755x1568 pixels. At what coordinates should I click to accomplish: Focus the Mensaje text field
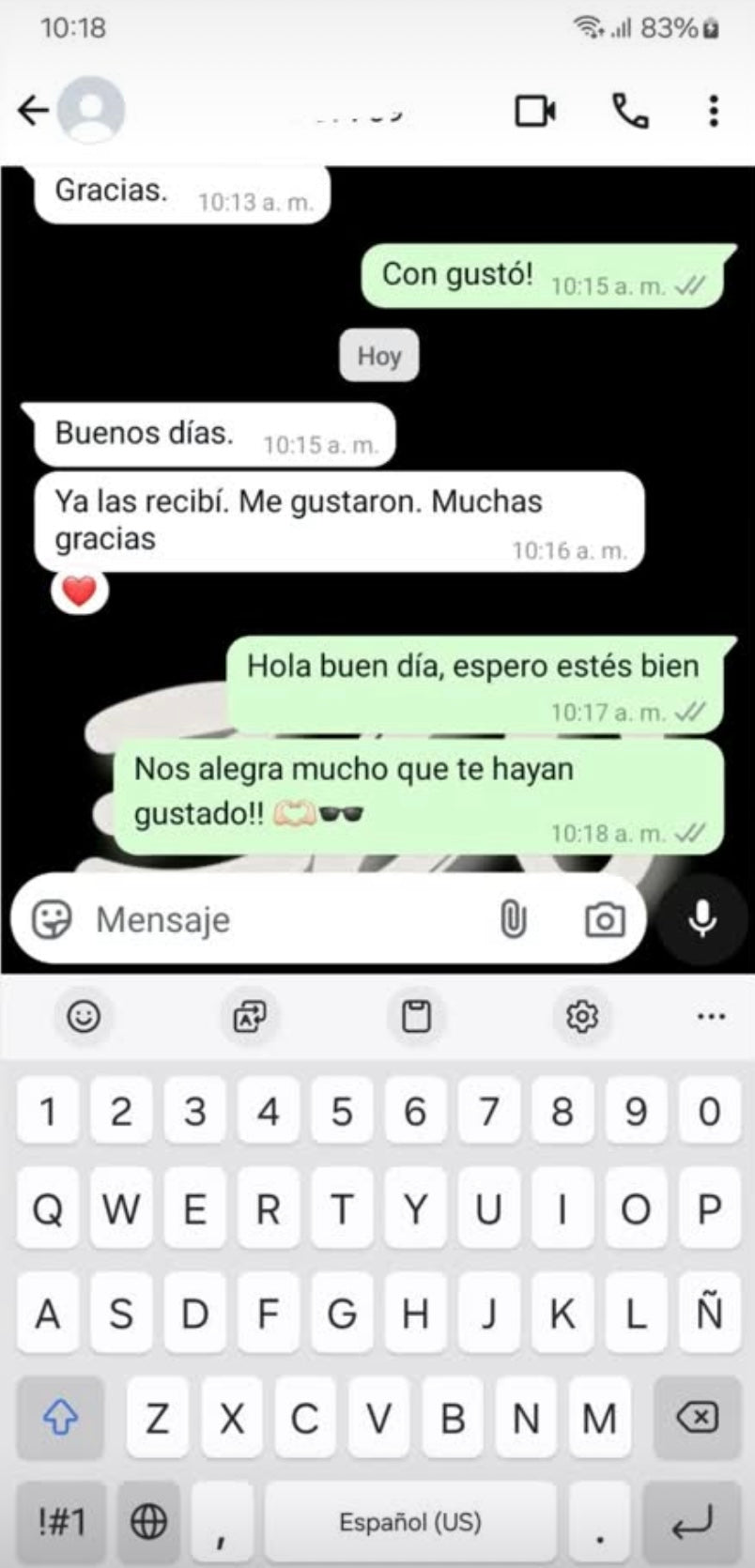[282, 919]
